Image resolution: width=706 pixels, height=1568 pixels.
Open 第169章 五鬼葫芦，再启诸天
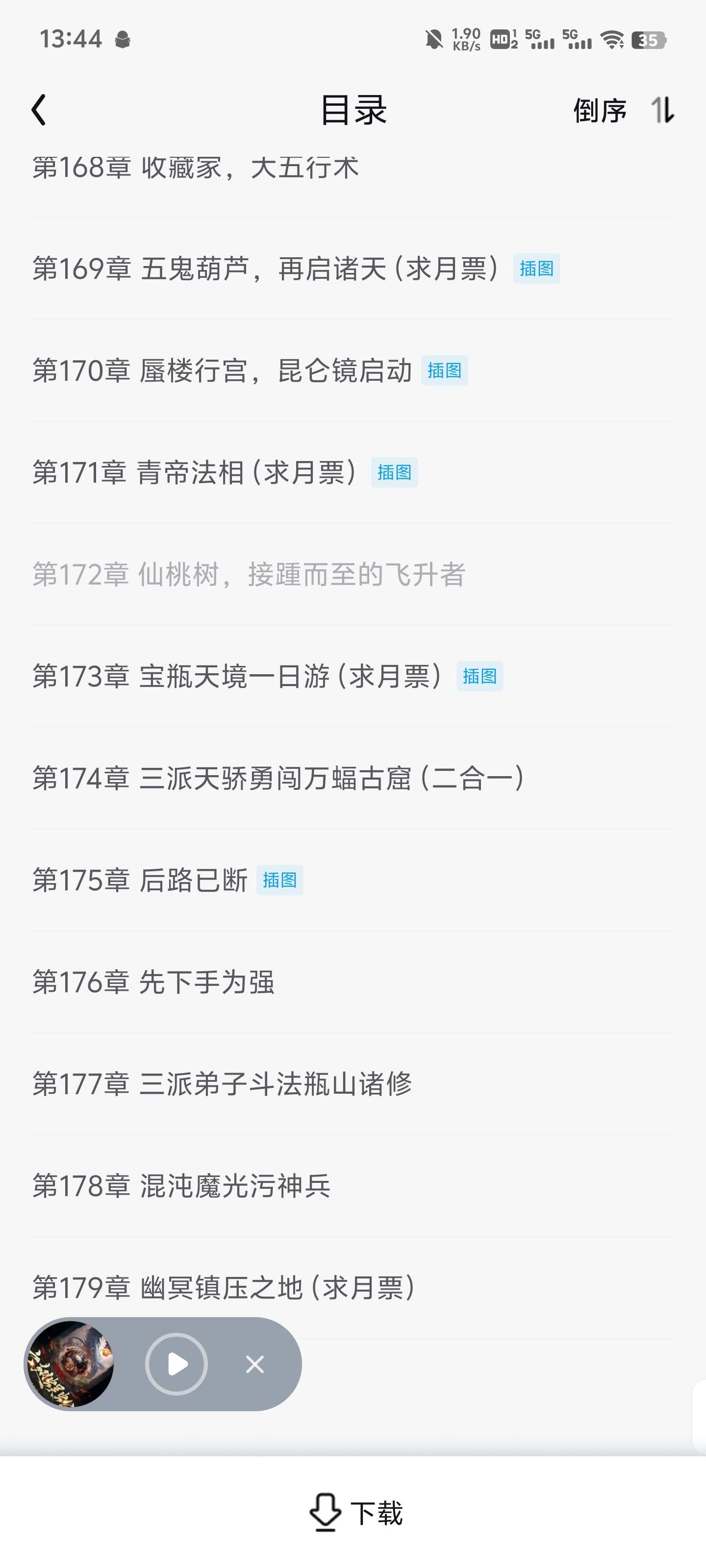tap(353, 269)
